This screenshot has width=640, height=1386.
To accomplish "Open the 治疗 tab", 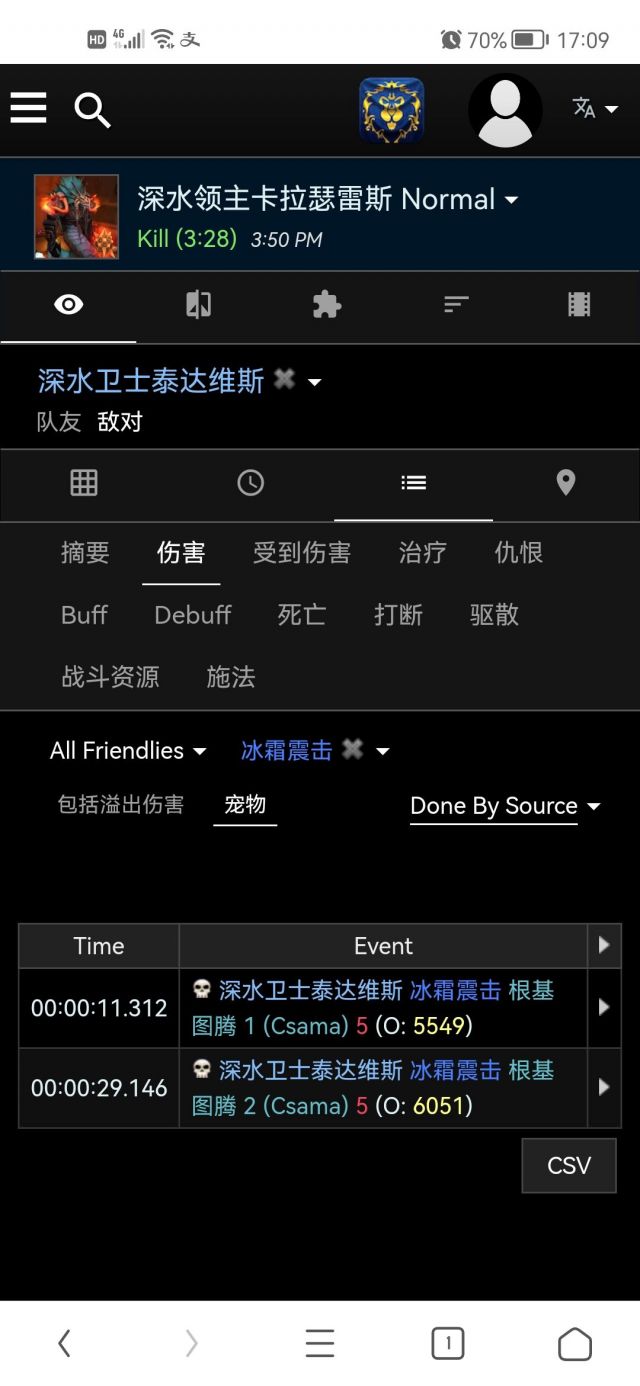I will pyautogui.click(x=422, y=553).
